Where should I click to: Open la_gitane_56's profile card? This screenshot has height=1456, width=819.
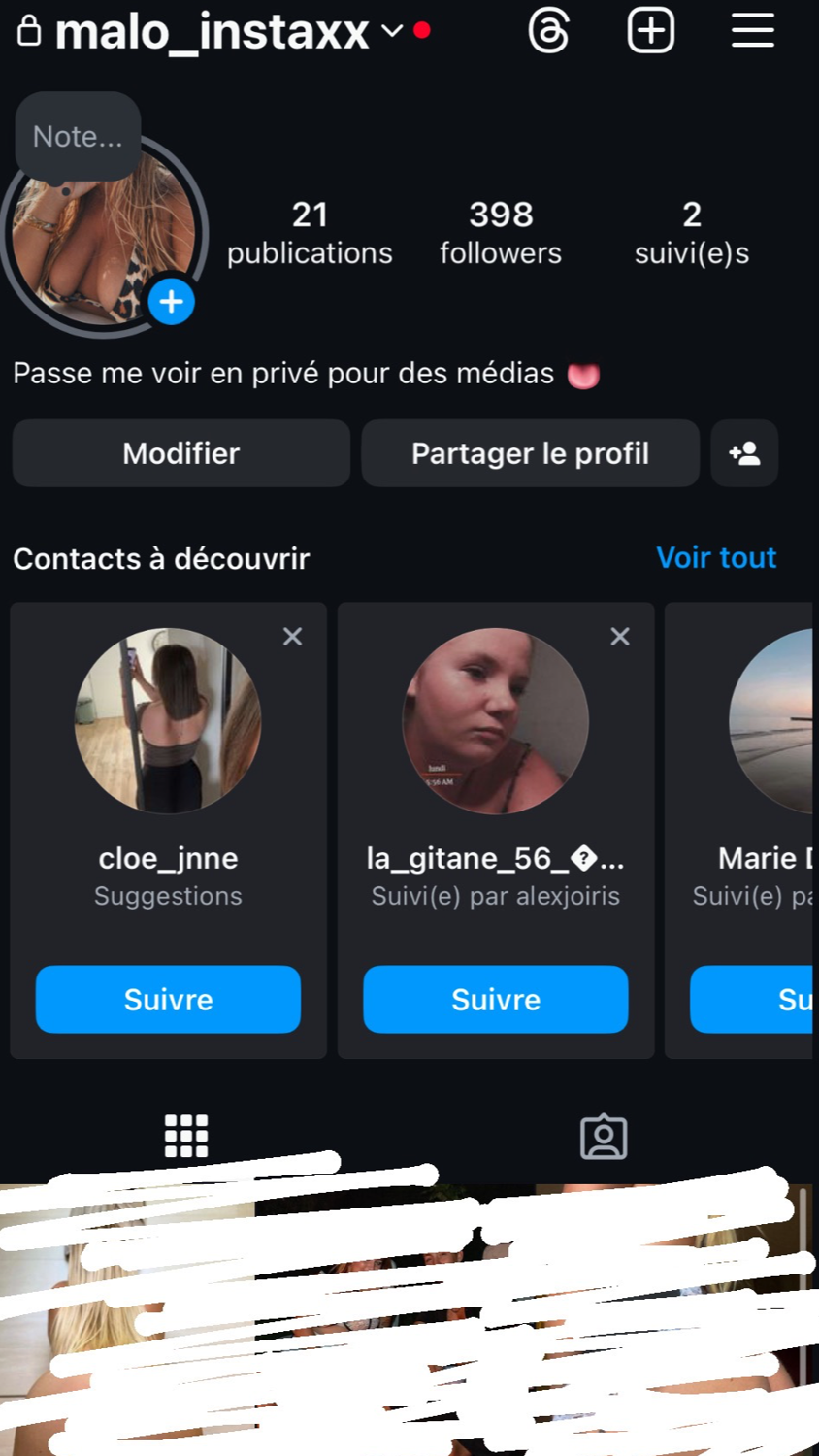pos(495,721)
